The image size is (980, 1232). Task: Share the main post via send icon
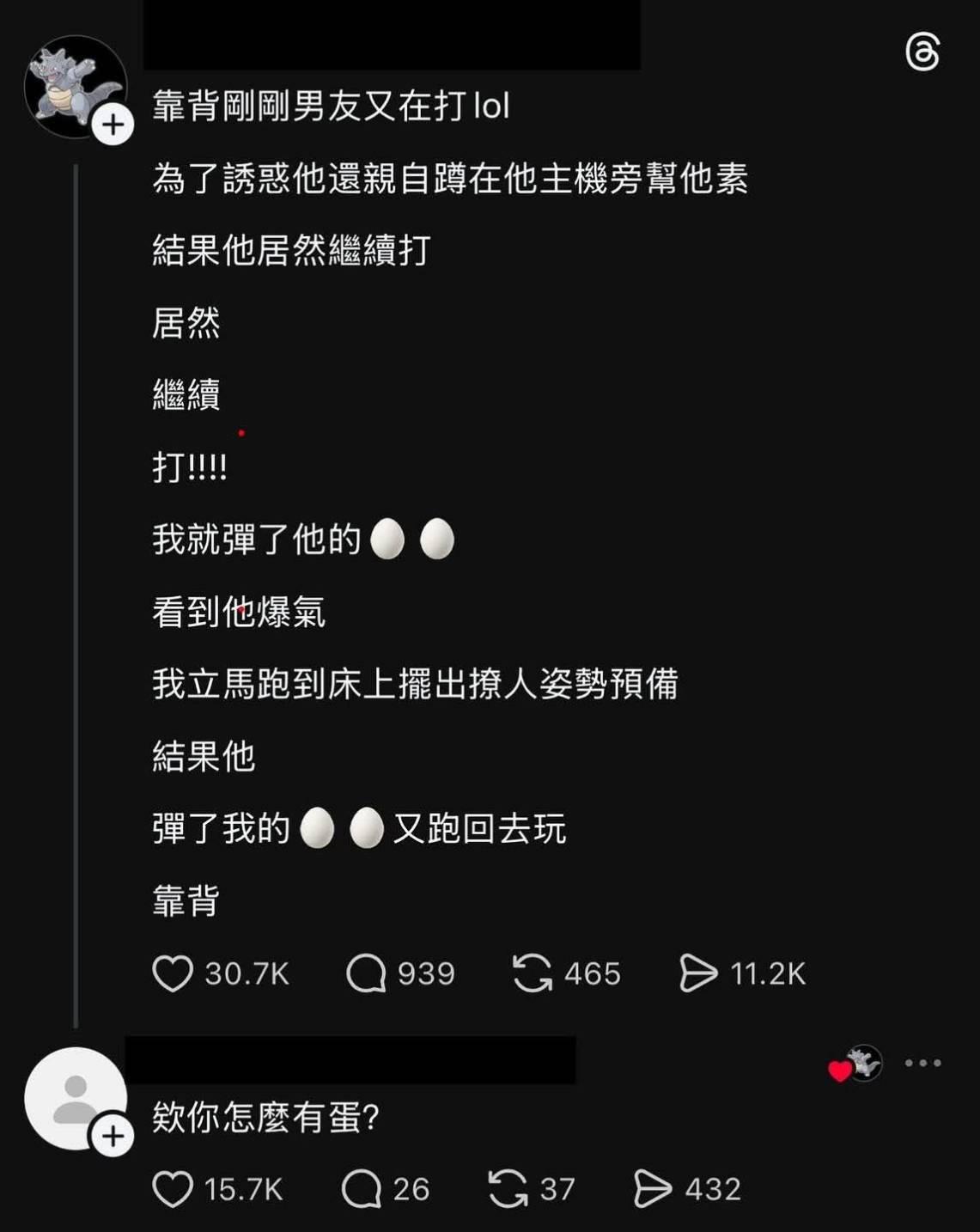point(697,973)
